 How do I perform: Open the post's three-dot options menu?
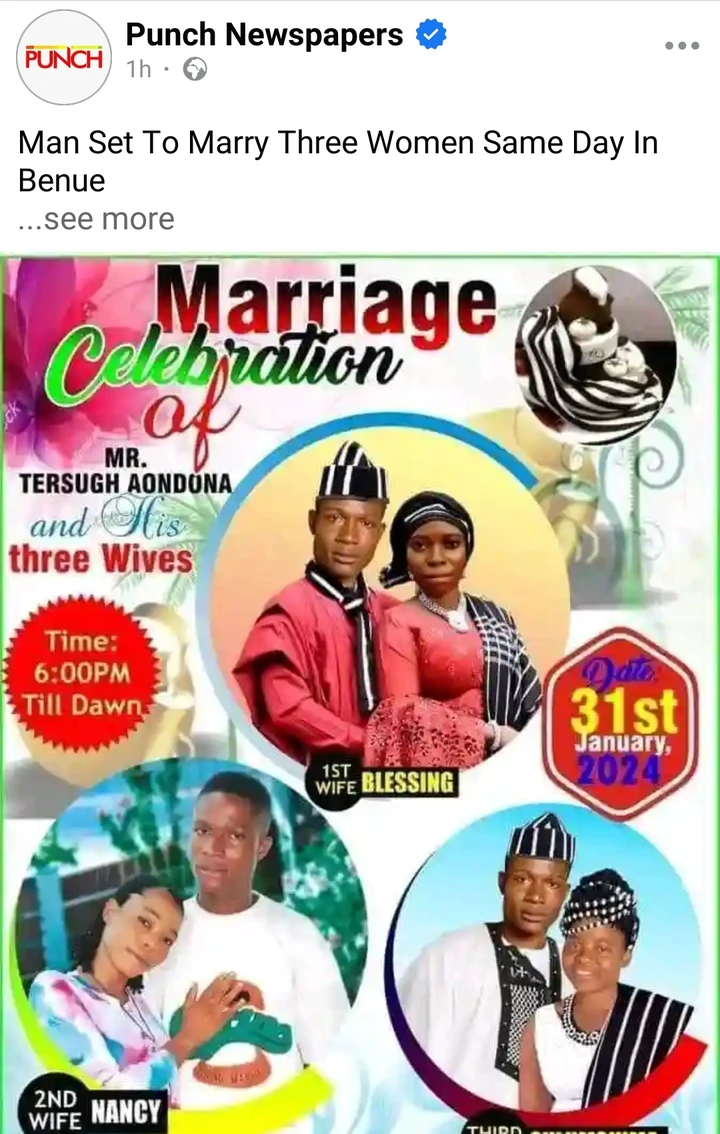682,46
